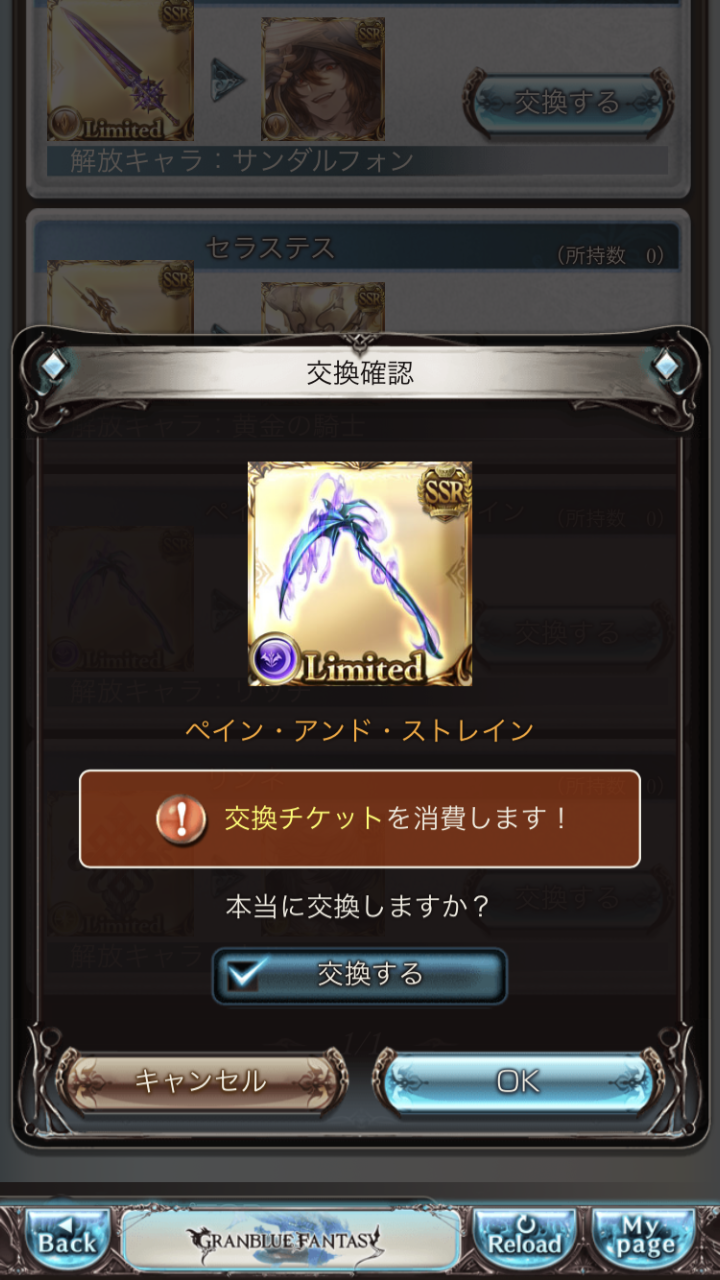Go Back using the bottom bar
720x1280 pixels.
tap(67, 1240)
